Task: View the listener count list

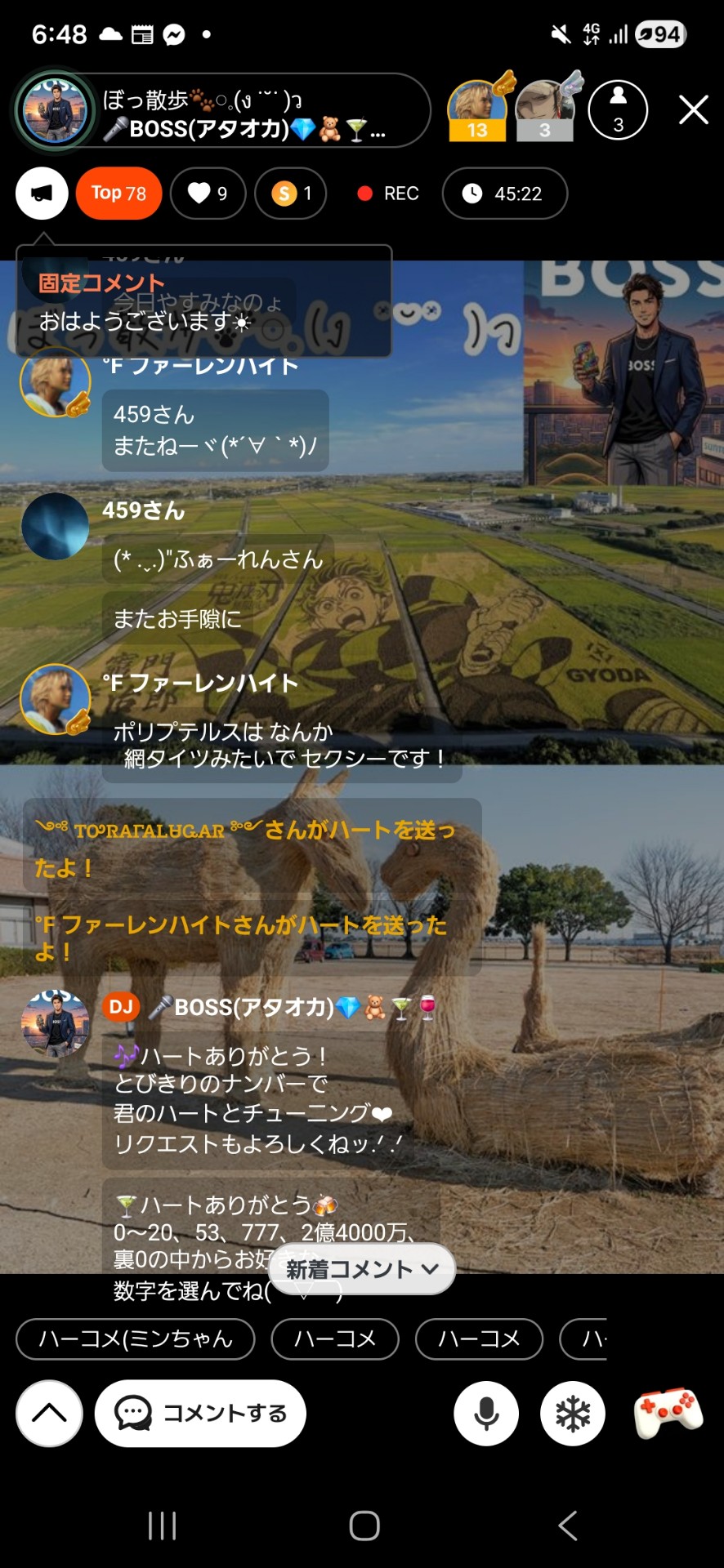Action: tap(618, 109)
